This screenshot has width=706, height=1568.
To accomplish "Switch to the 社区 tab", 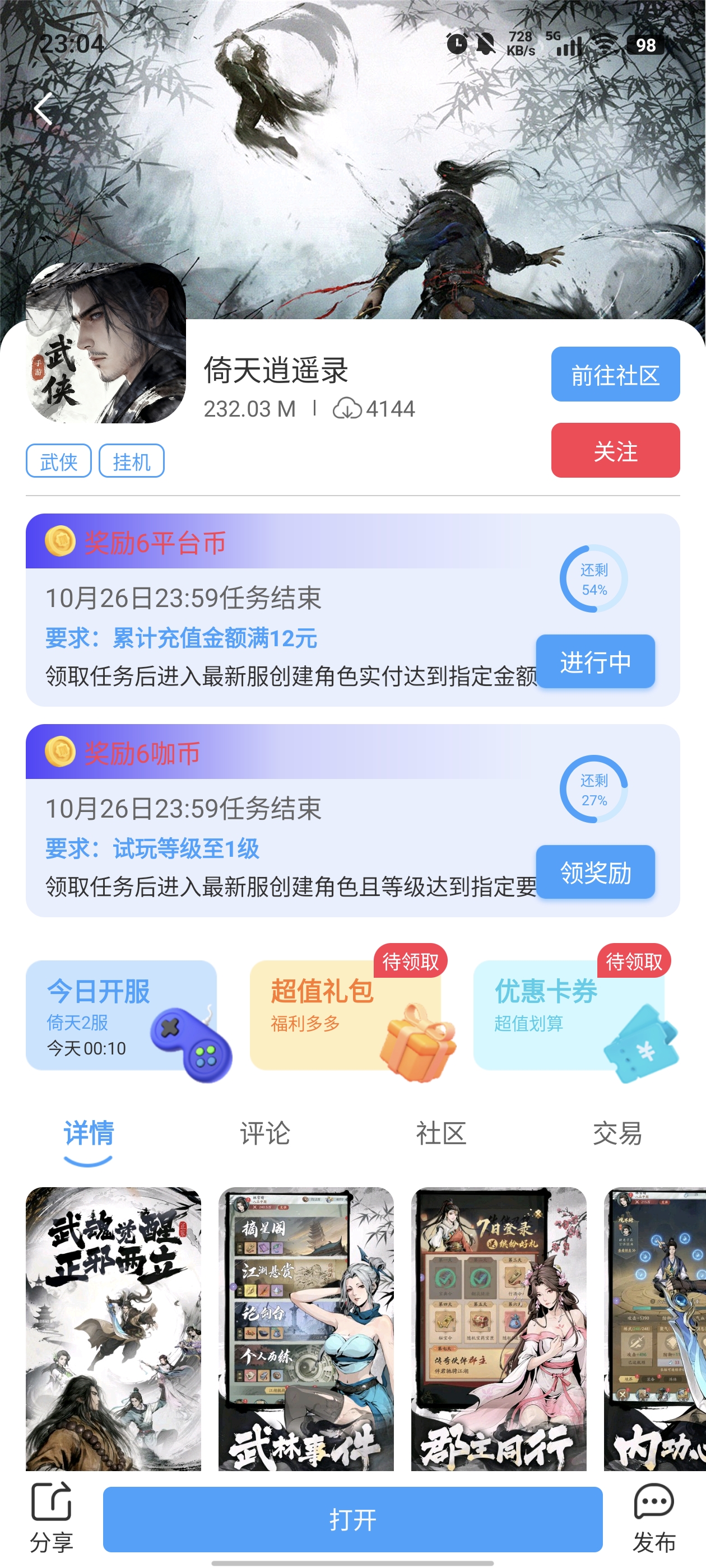I will (x=440, y=1133).
